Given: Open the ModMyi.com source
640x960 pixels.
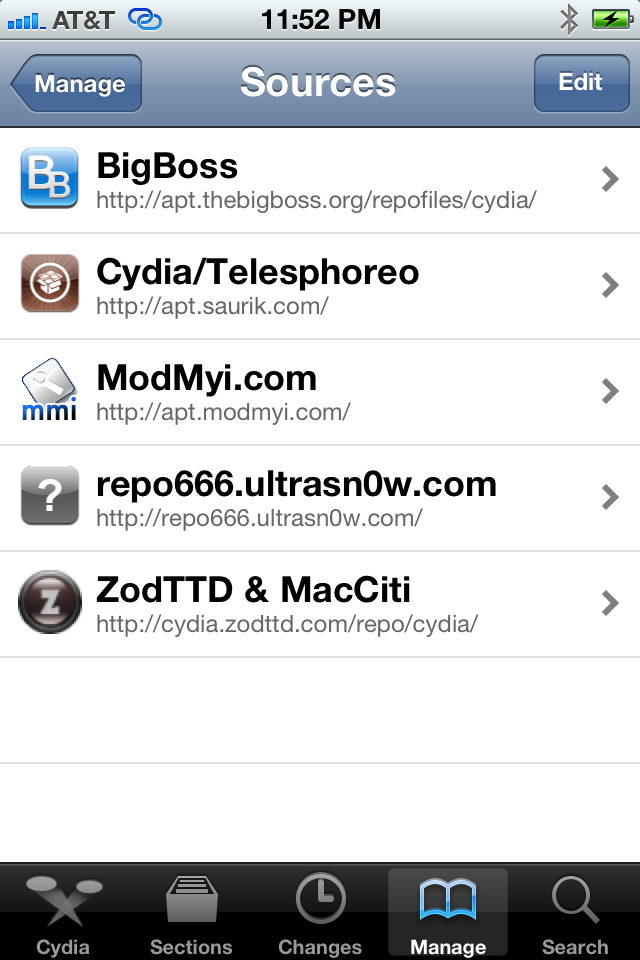Looking at the screenshot, I should coord(320,392).
